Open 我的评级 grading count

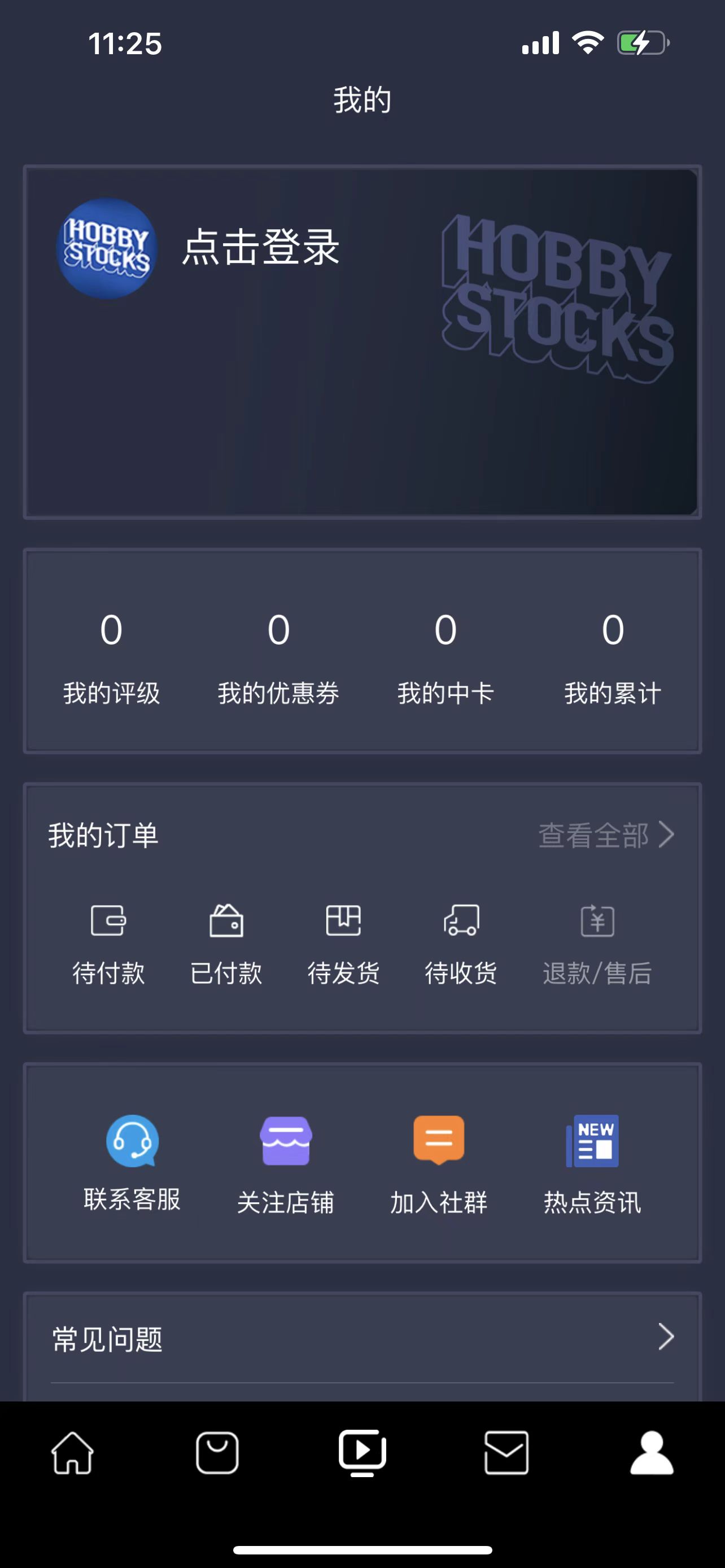(111, 658)
